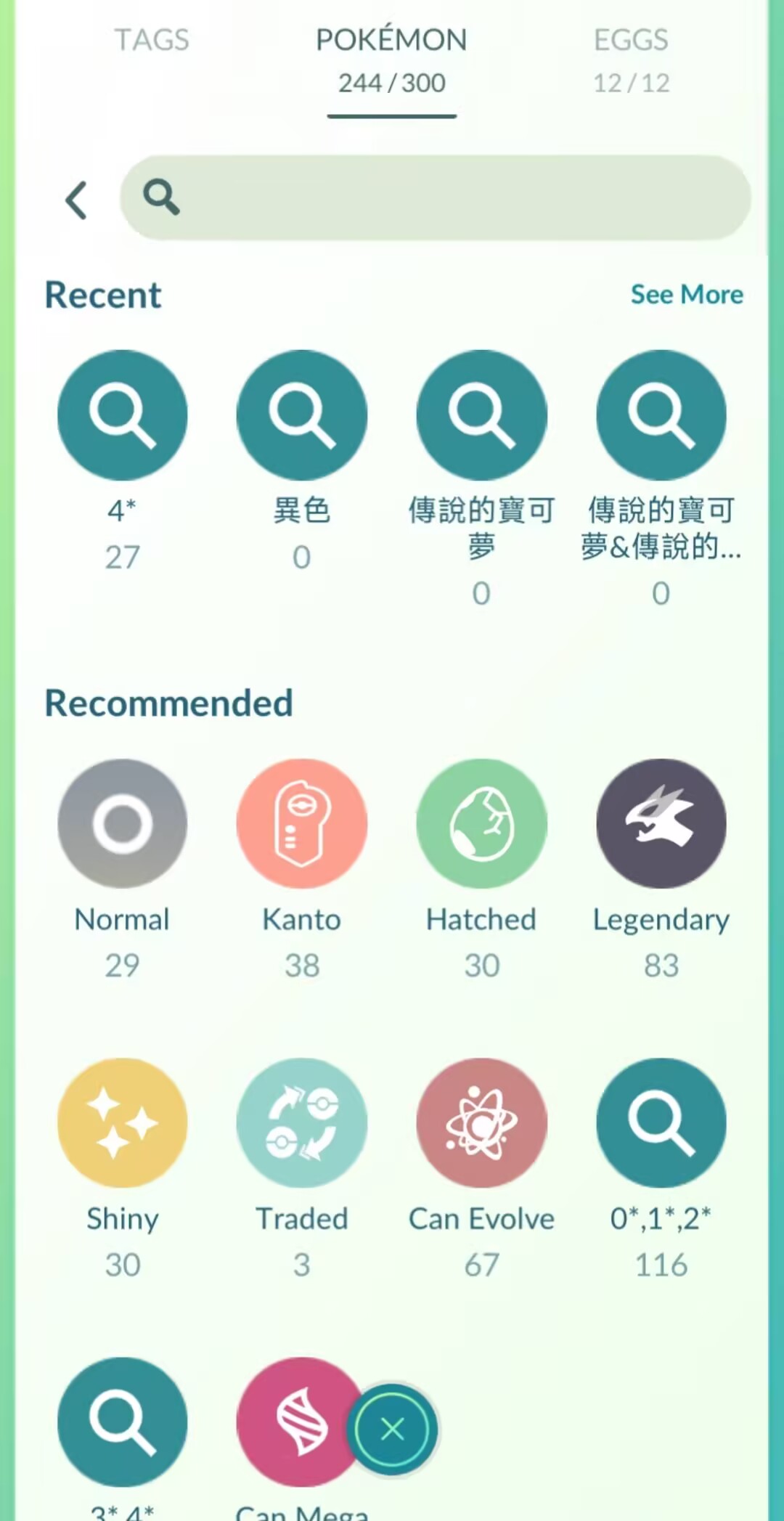Show Pokémon that Can Evolve
784x1521 pixels.
tap(481, 1122)
